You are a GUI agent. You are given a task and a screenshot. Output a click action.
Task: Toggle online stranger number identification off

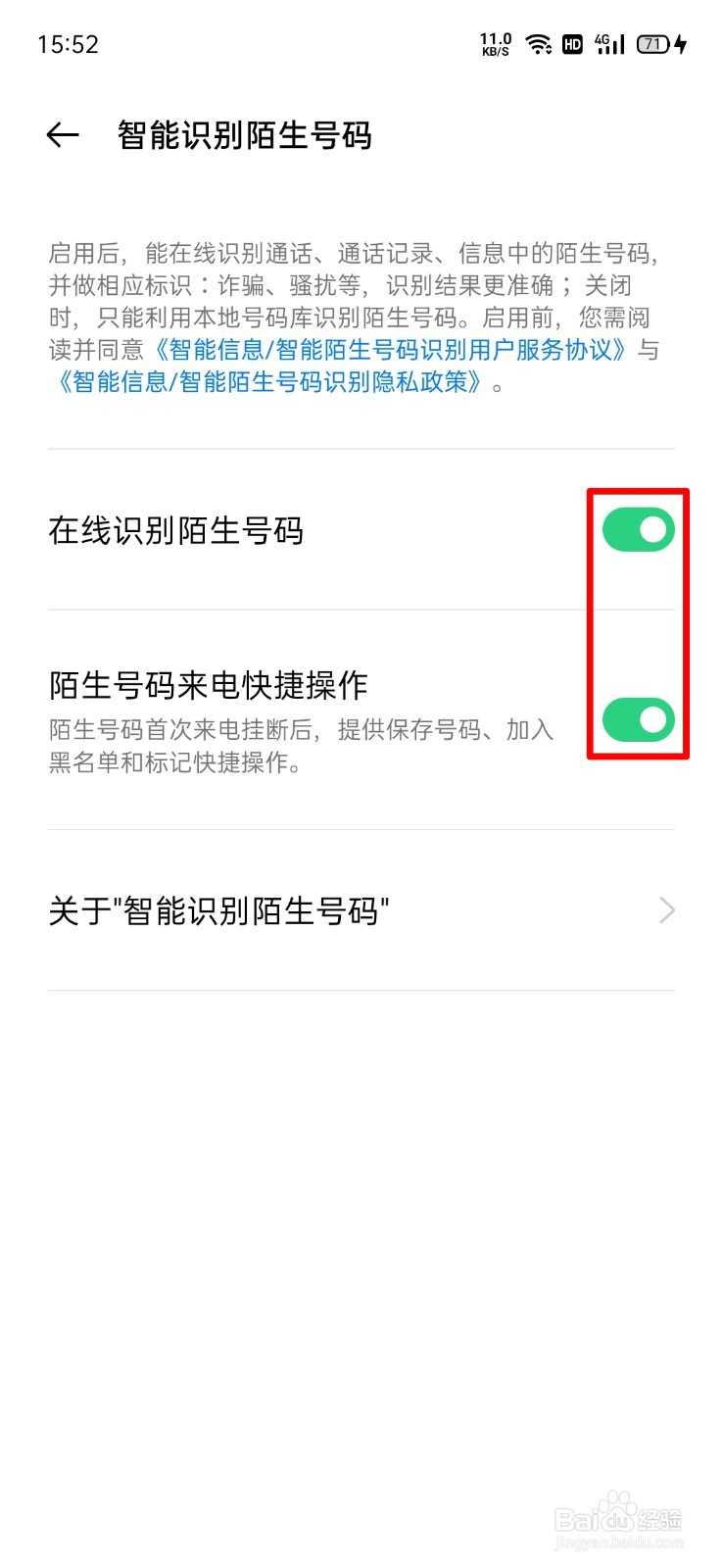coord(638,529)
